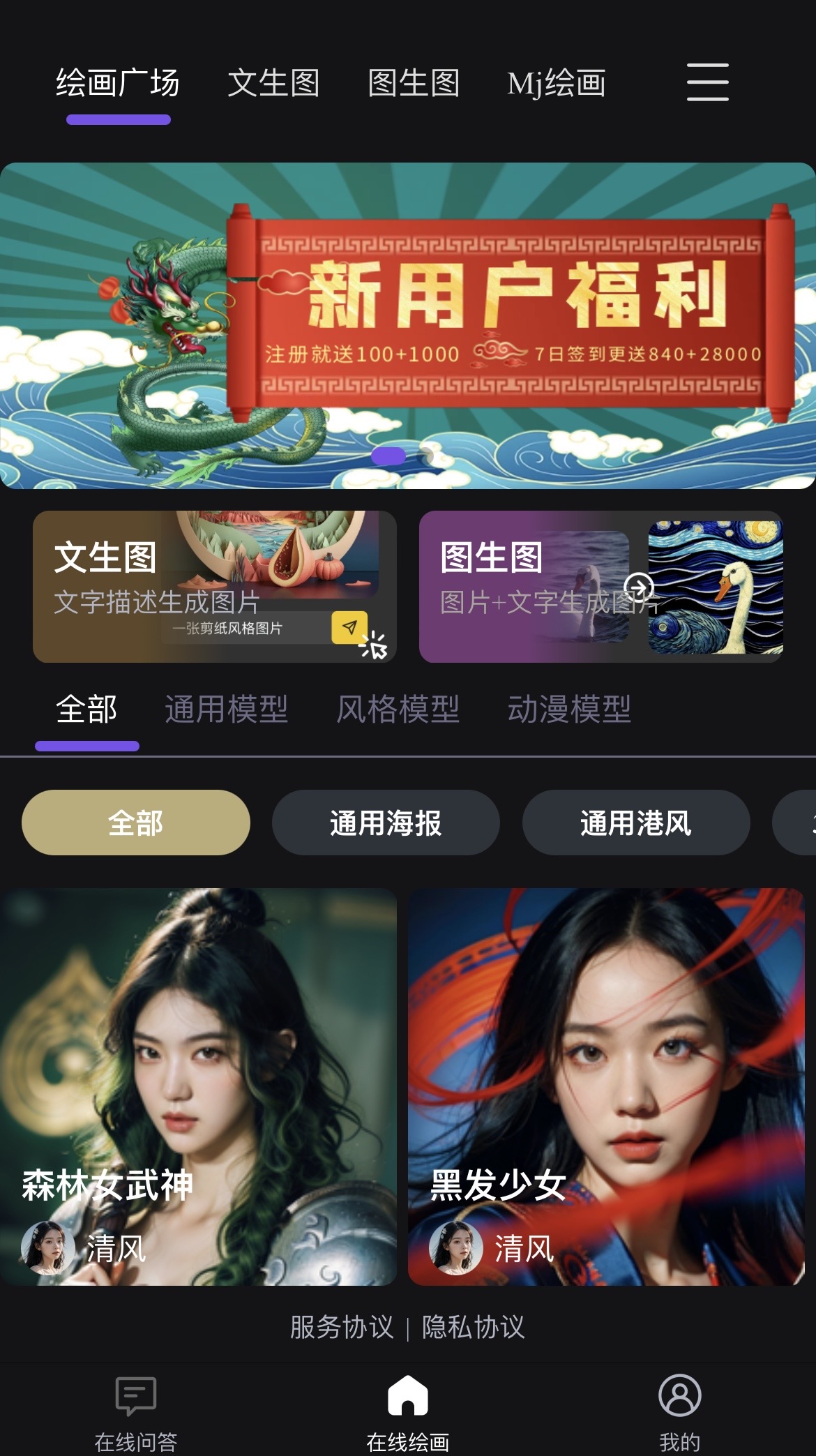Screen dimensions: 816x1456
Task: Select the 全部 filter chip
Action: [x=135, y=823]
